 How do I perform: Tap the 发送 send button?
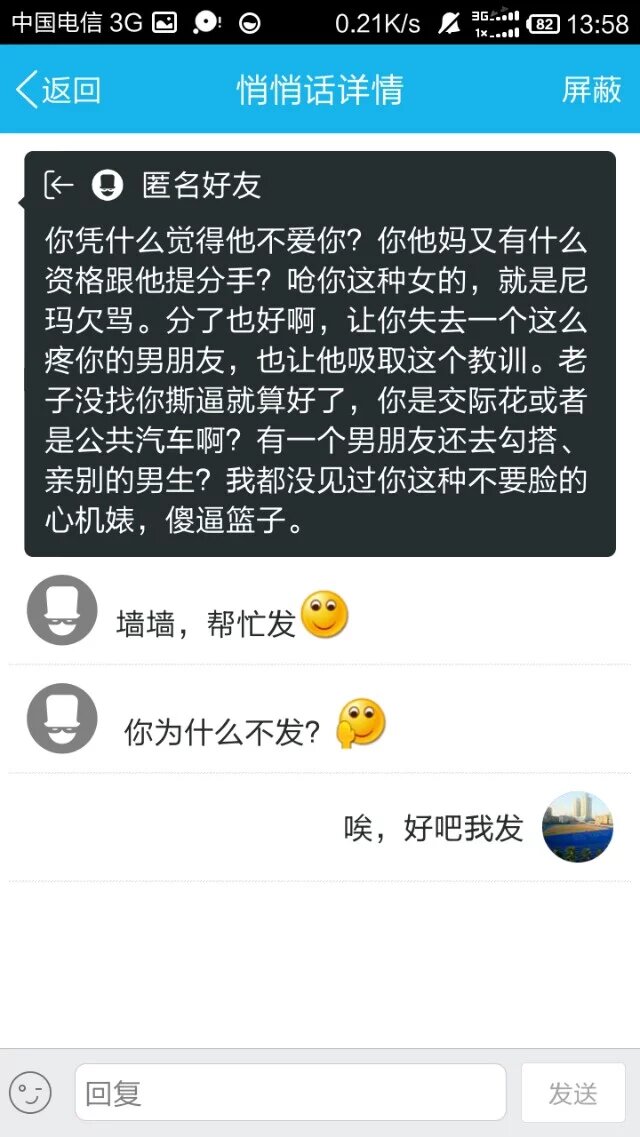click(572, 1093)
